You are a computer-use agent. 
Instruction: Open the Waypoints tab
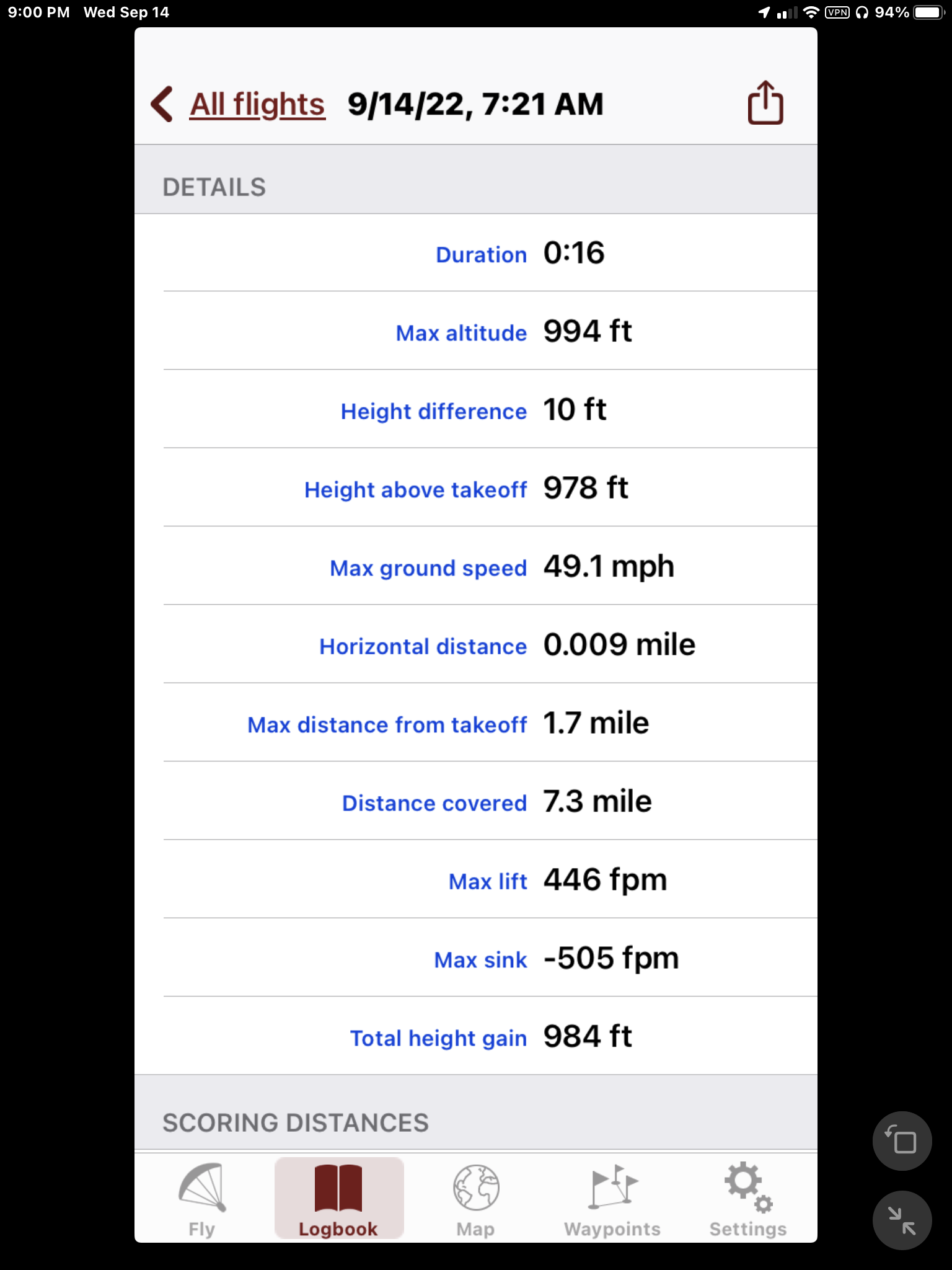click(612, 1199)
